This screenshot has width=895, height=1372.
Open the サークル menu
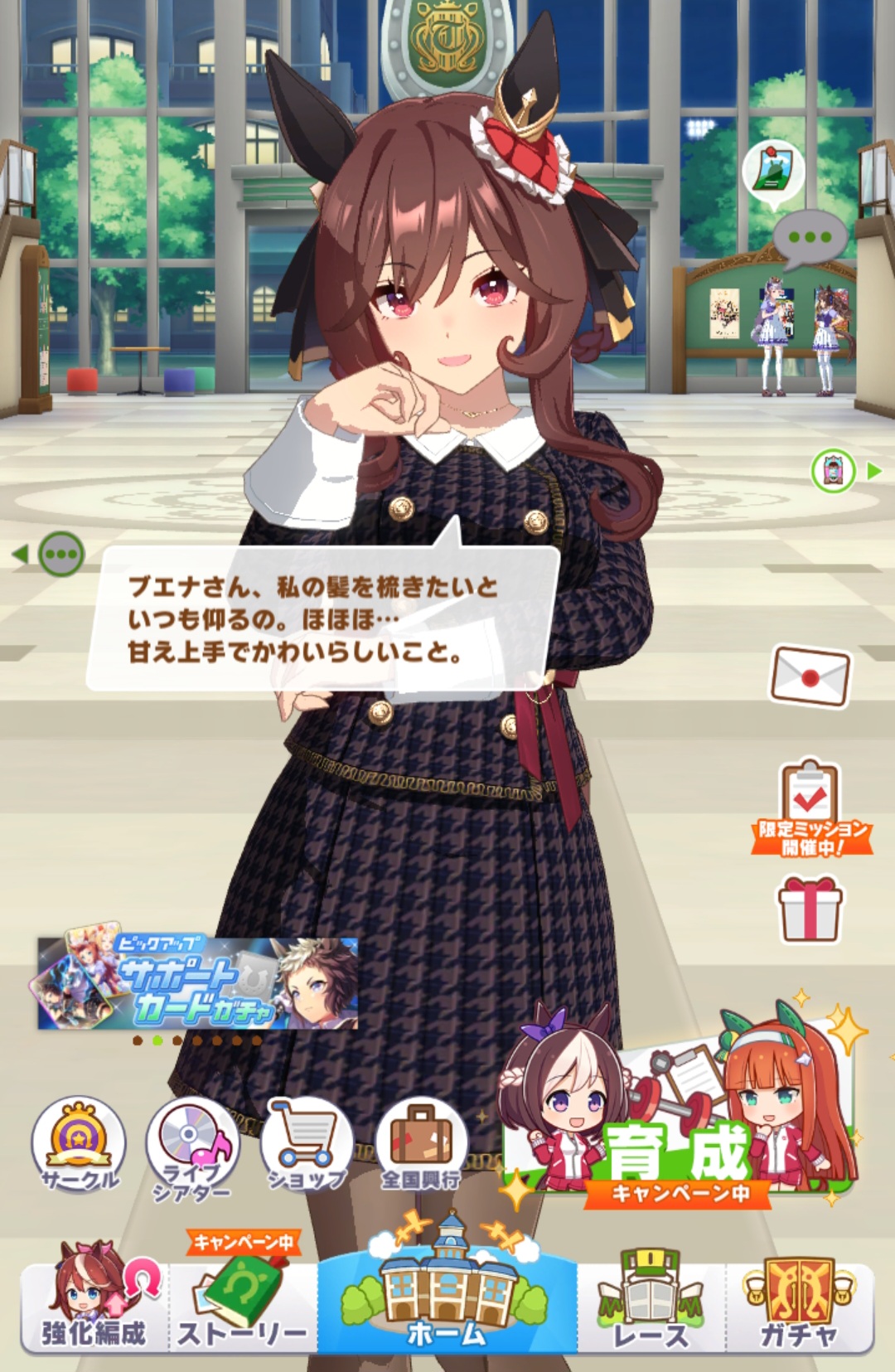tap(79, 1145)
